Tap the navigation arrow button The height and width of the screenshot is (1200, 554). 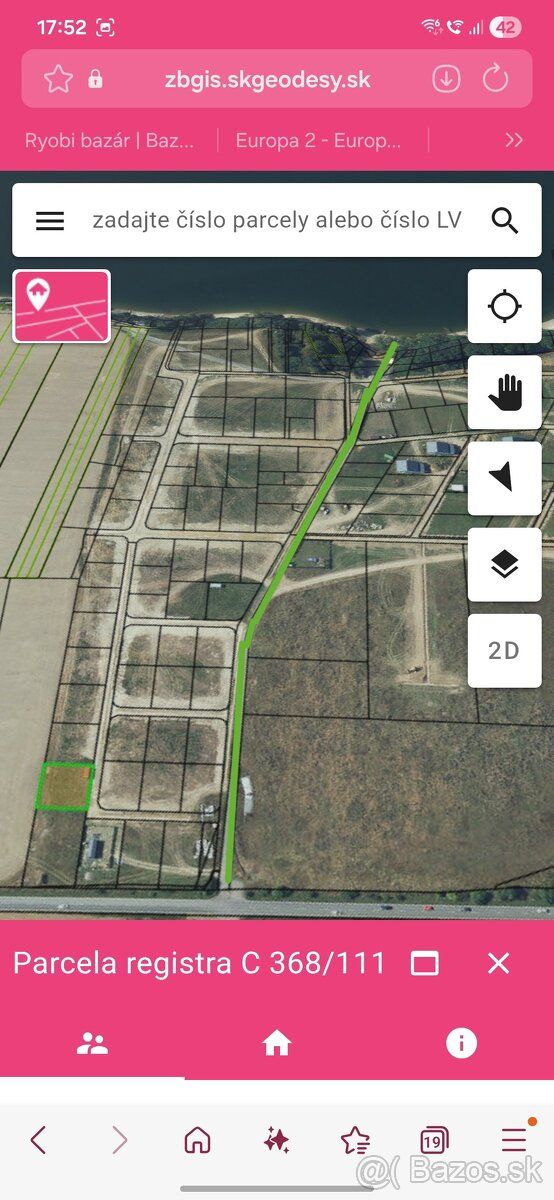[x=505, y=478]
